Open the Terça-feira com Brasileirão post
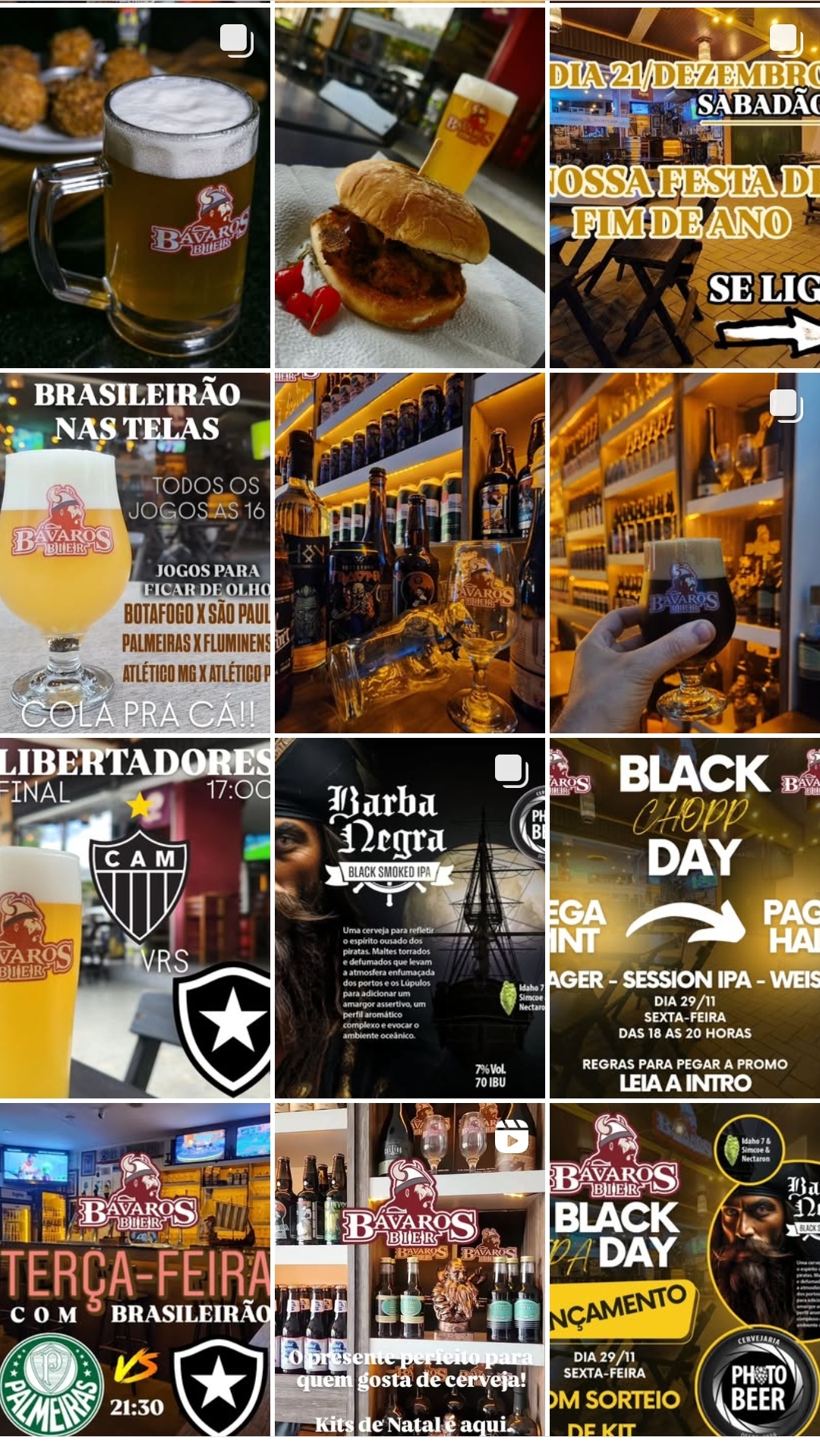The image size is (820, 1456). [x=134, y=1269]
